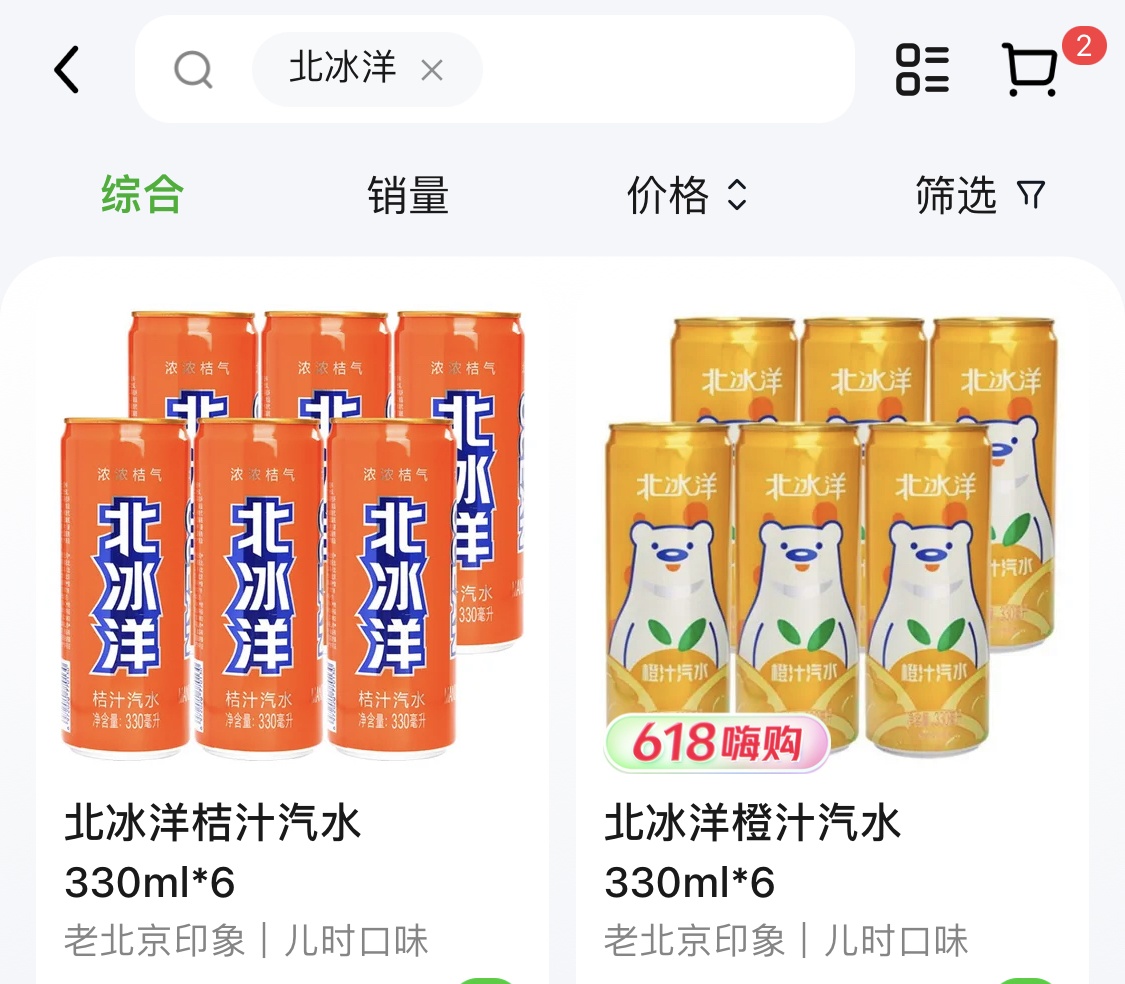Go back using the back arrow
This screenshot has width=1125, height=984.
pyautogui.click(x=66, y=70)
